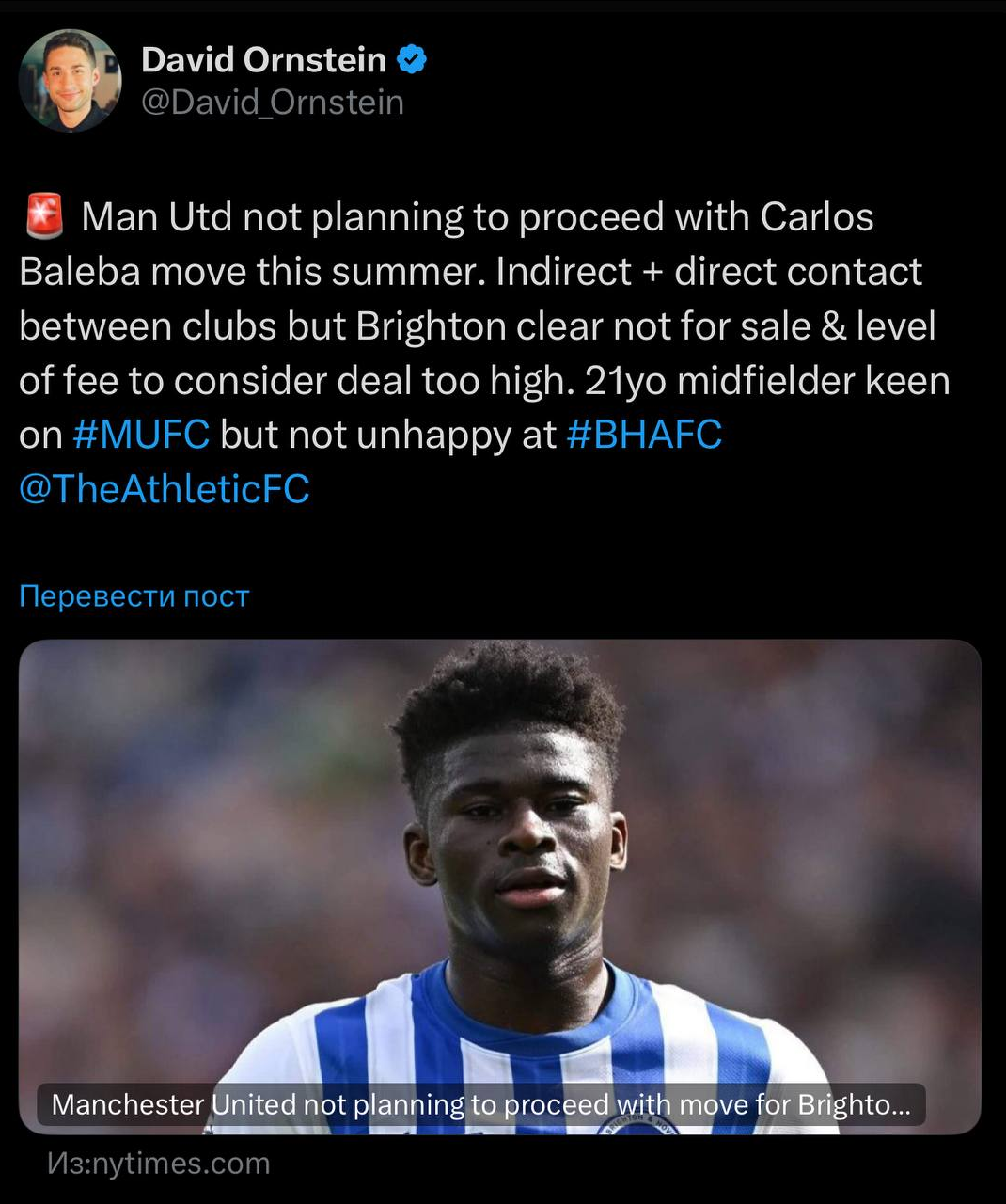Translate post via Перевести пост
Image resolution: width=1006 pixels, height=1204 pixels.
coord(134,596)
